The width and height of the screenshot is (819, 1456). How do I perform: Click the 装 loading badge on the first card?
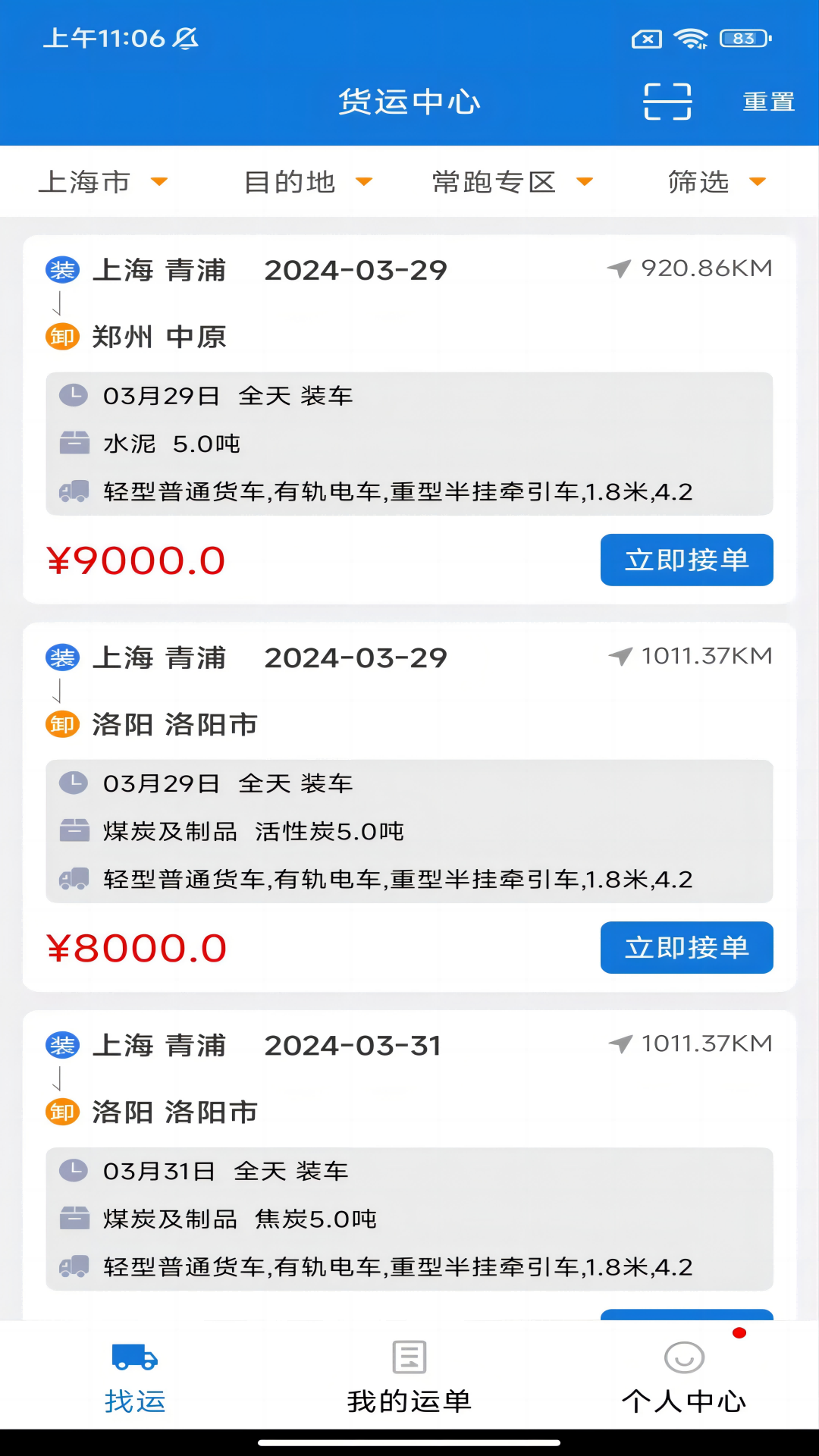(61, 269)
